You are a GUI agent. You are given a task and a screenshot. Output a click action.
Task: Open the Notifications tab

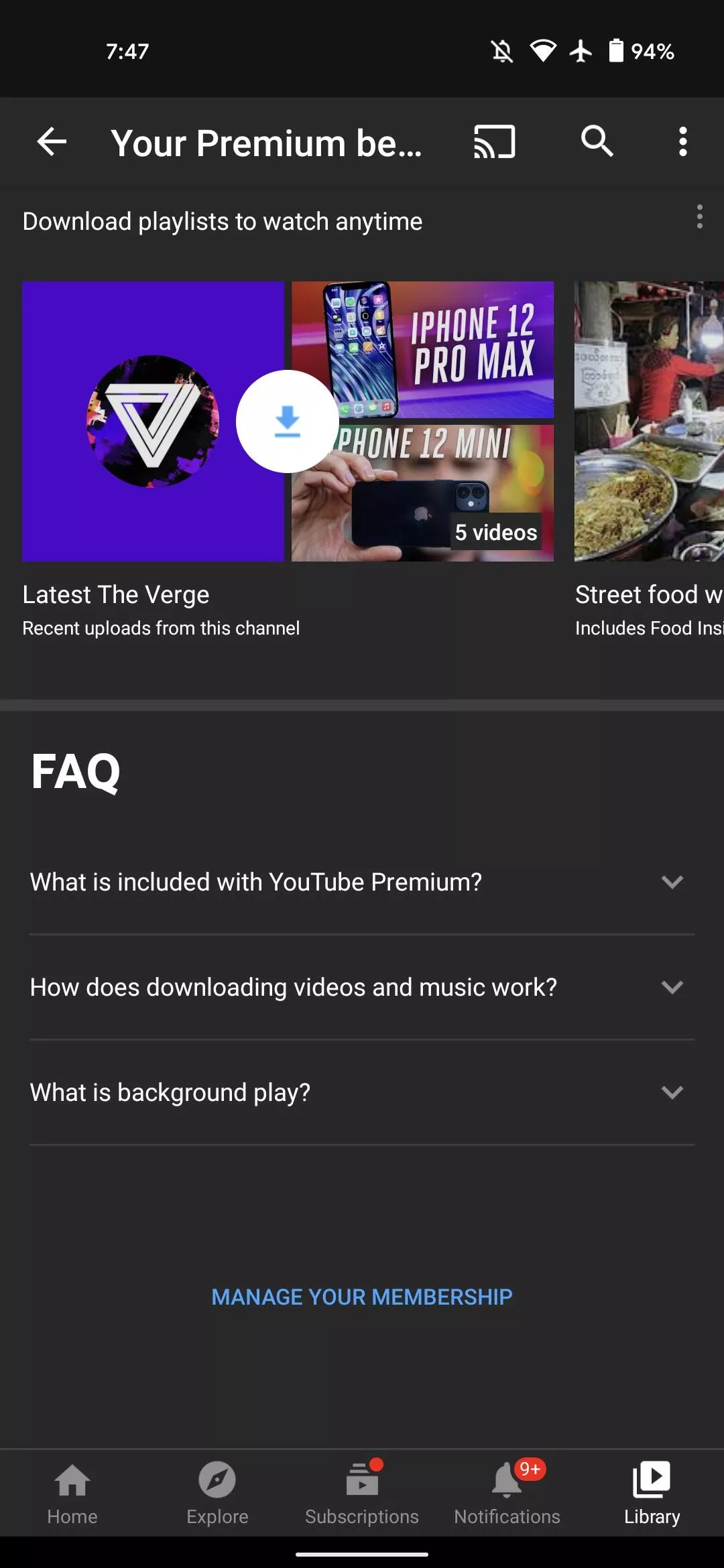tap(507, 1493)
